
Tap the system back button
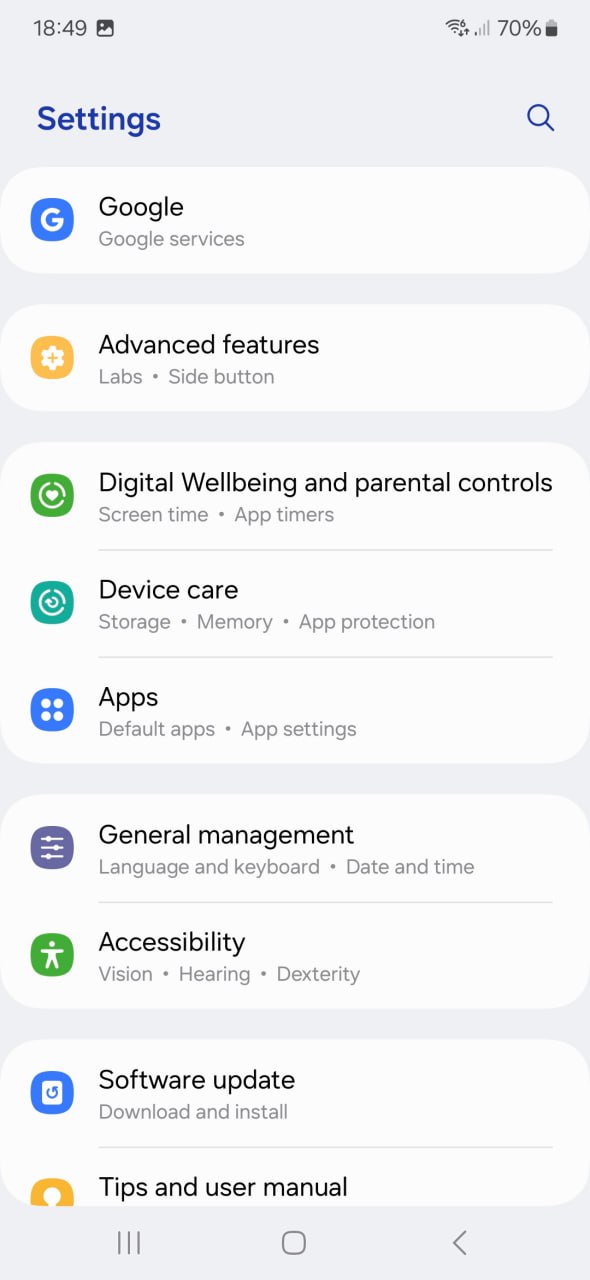(x=459, y=1242)
